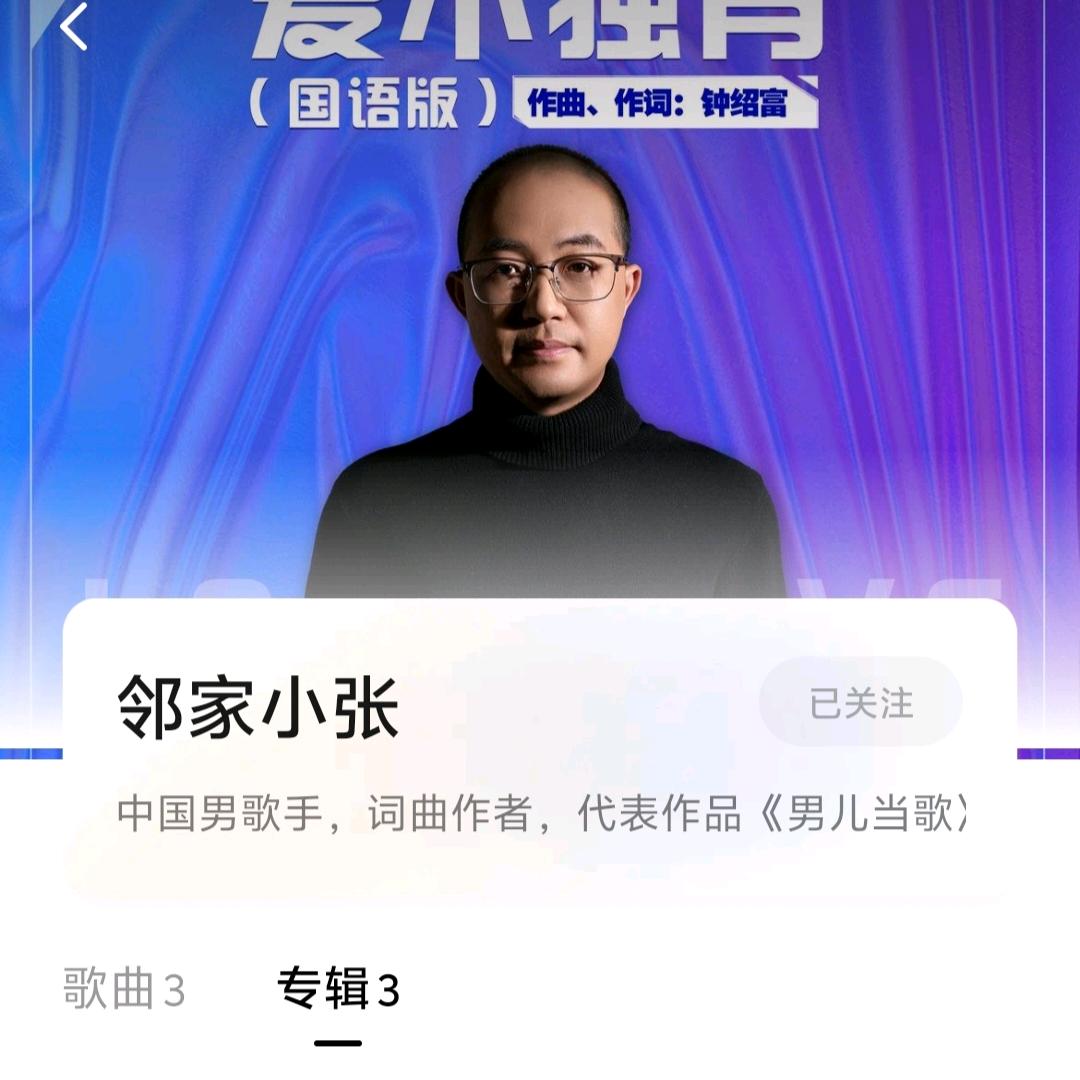The width and height of the screenshot is (1080, 1080).
Task: Expand the artist description text
Action: pos(540,815)
